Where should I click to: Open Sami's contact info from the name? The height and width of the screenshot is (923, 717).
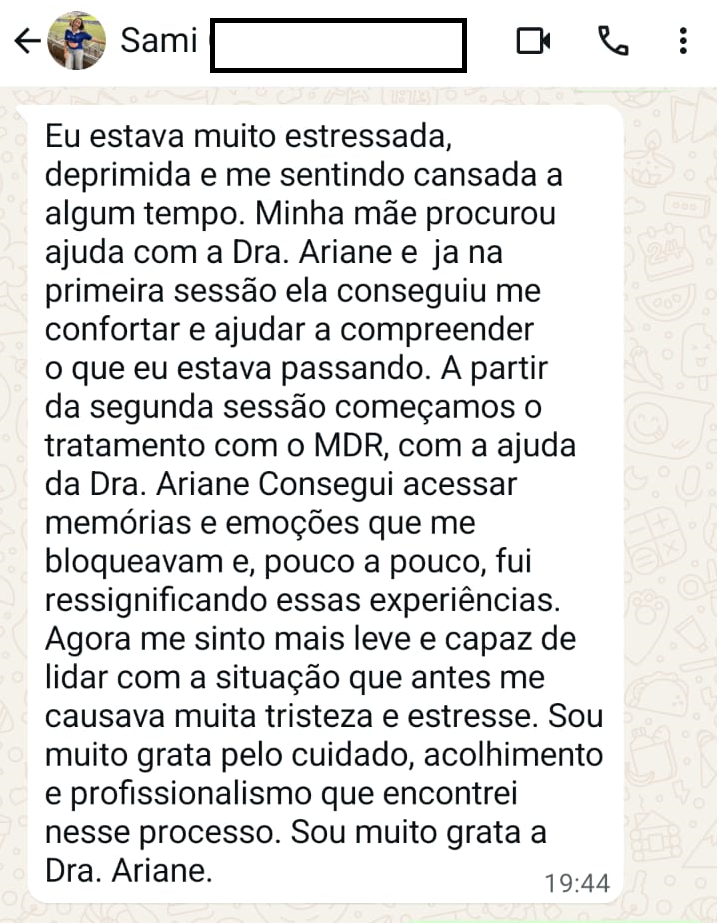point(160,41)
